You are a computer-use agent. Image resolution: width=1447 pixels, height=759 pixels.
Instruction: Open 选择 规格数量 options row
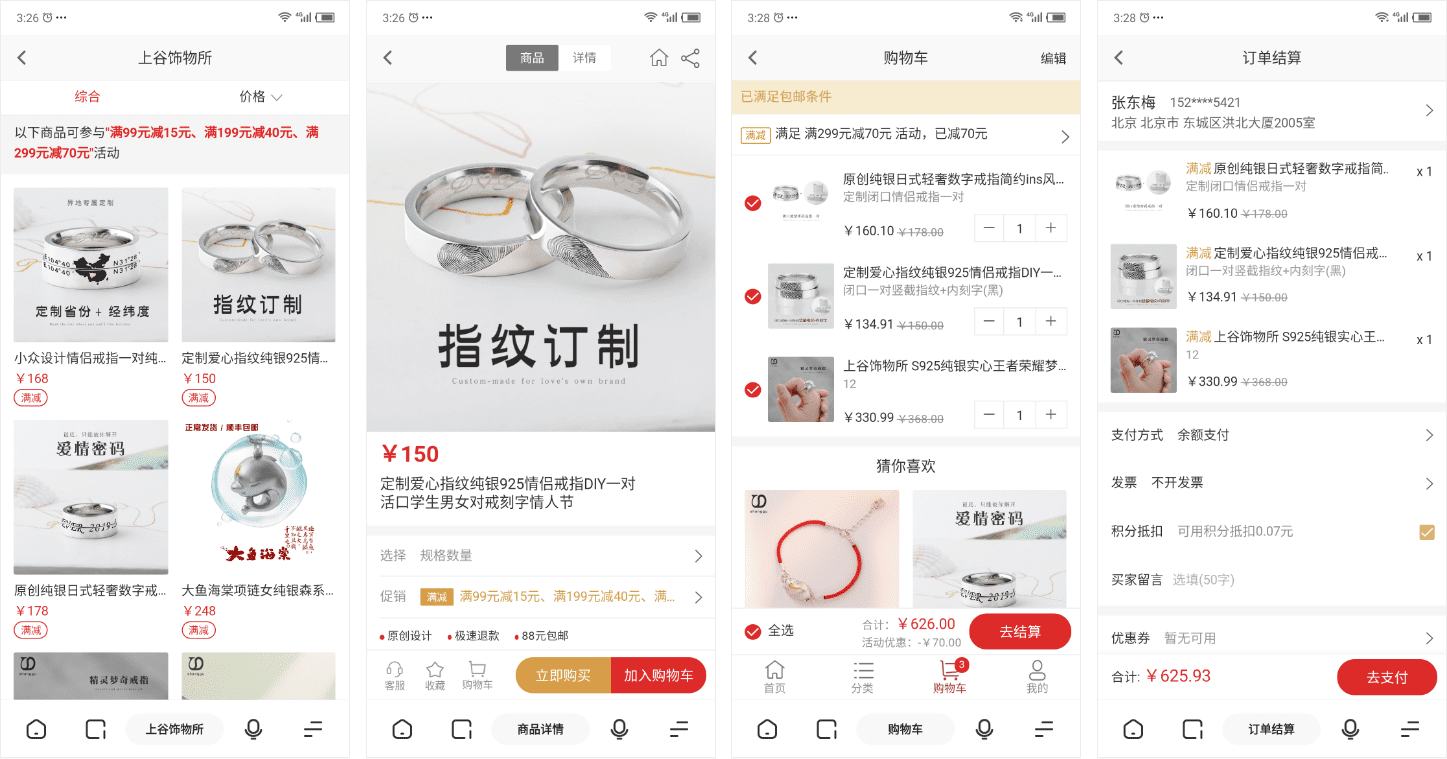pyautogui.click(x=540, y=555)
